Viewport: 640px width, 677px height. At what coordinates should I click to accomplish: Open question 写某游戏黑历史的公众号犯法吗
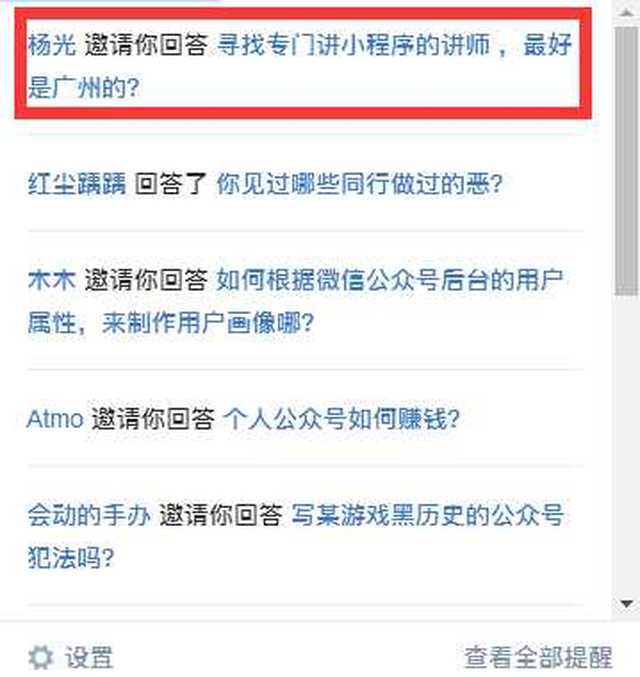tap(427, 515)
